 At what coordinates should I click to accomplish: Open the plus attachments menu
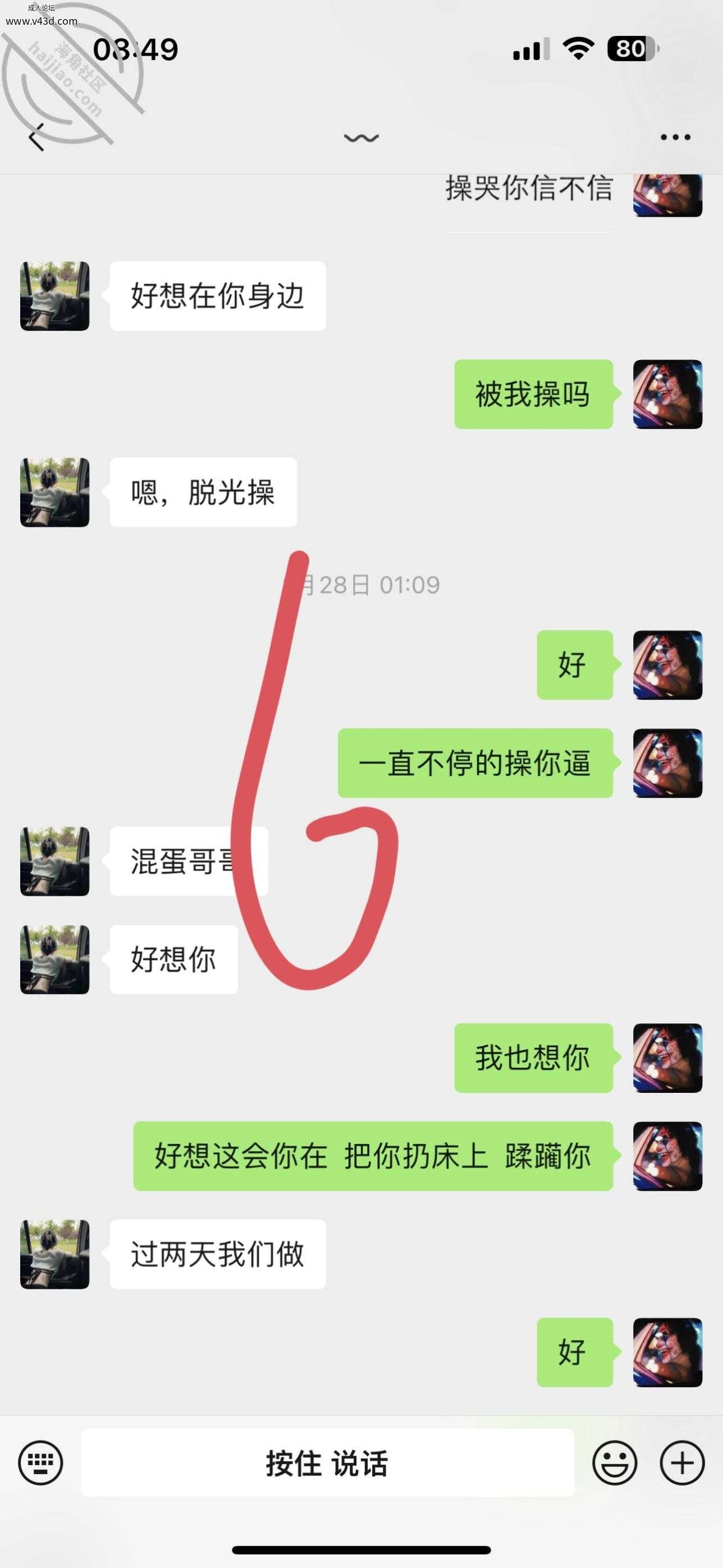pyautogui.click(x=682, y=1462)
